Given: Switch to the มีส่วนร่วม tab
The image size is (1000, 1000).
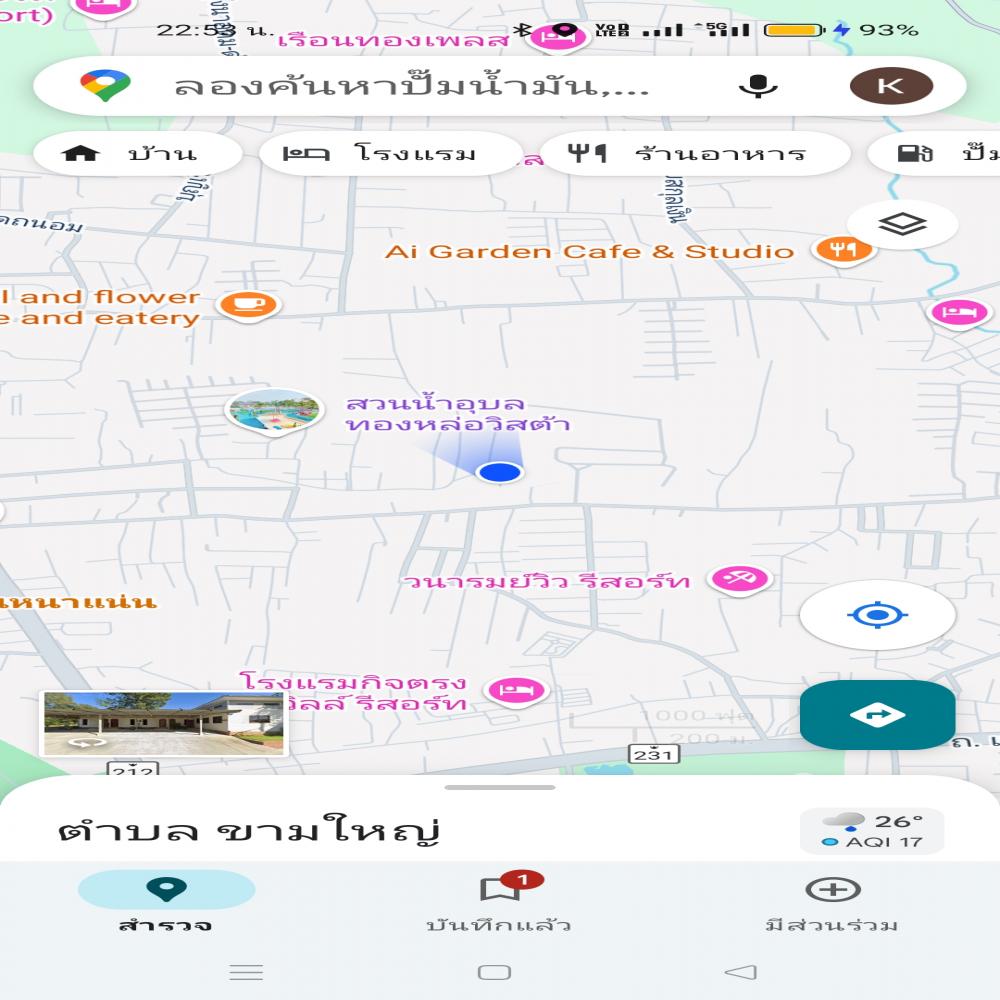Looking at the screenshot, I should 832,901.
